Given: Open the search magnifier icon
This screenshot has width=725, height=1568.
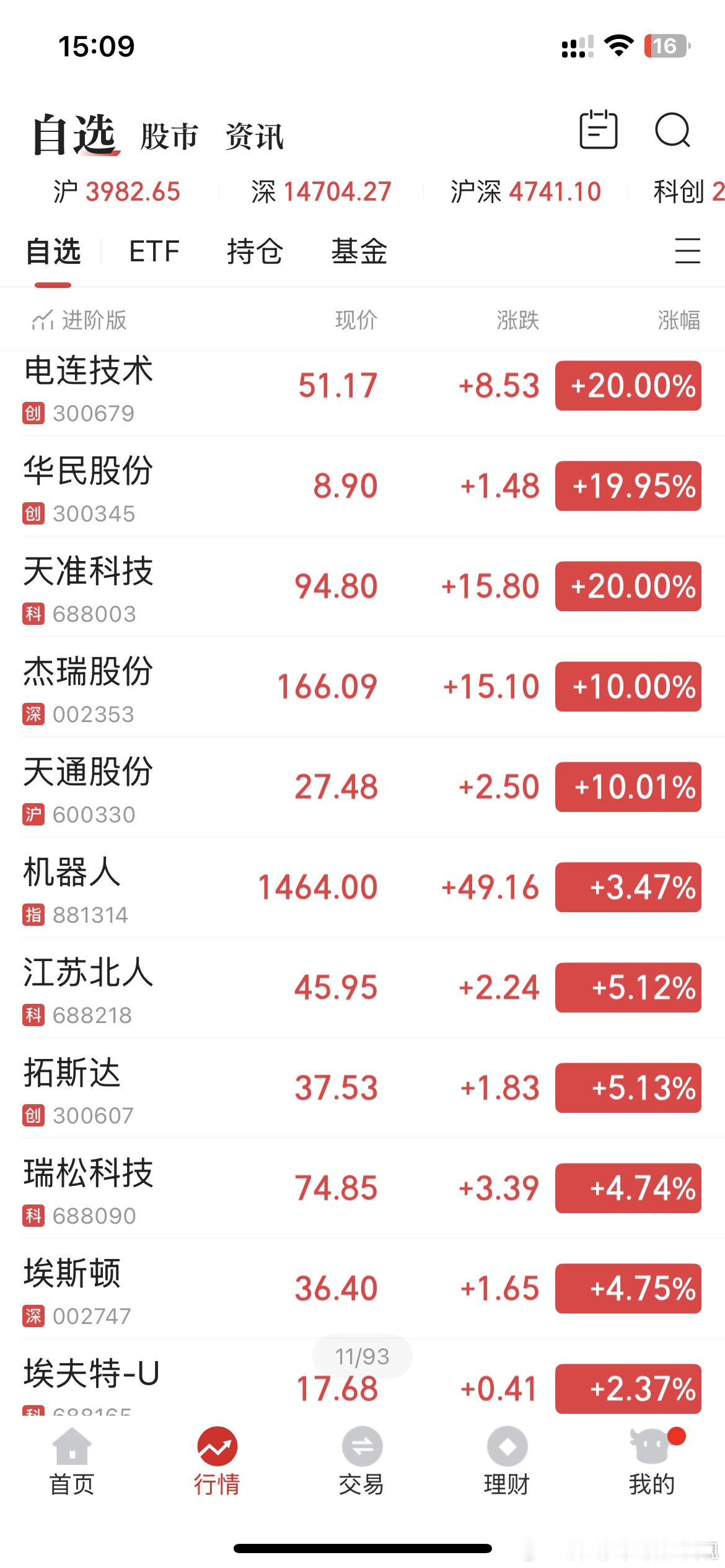Looking at the screenshot, I should point(672,130).
